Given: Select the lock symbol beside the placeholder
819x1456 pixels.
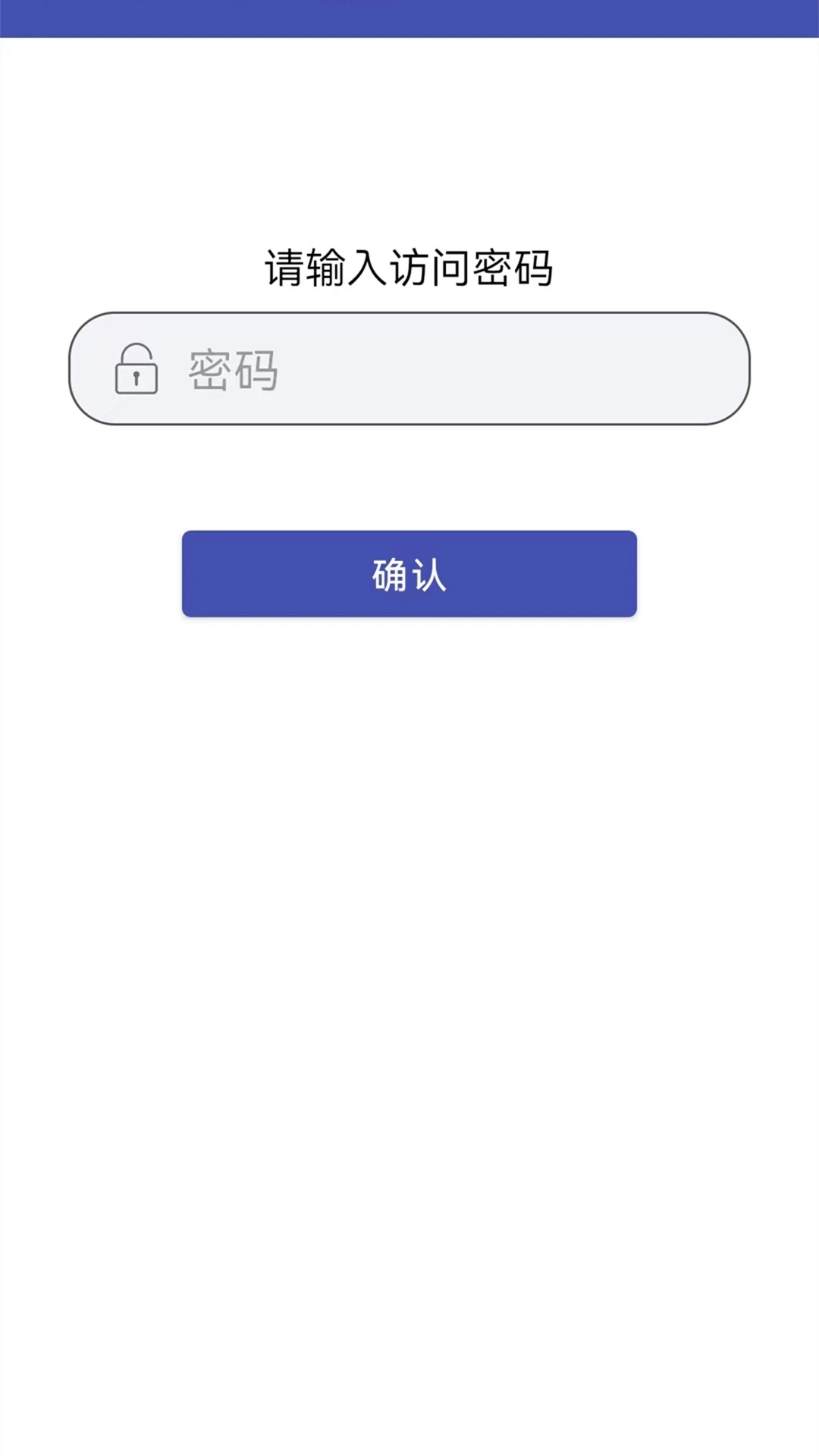Looking at the screenshot, I should point(137,371).
